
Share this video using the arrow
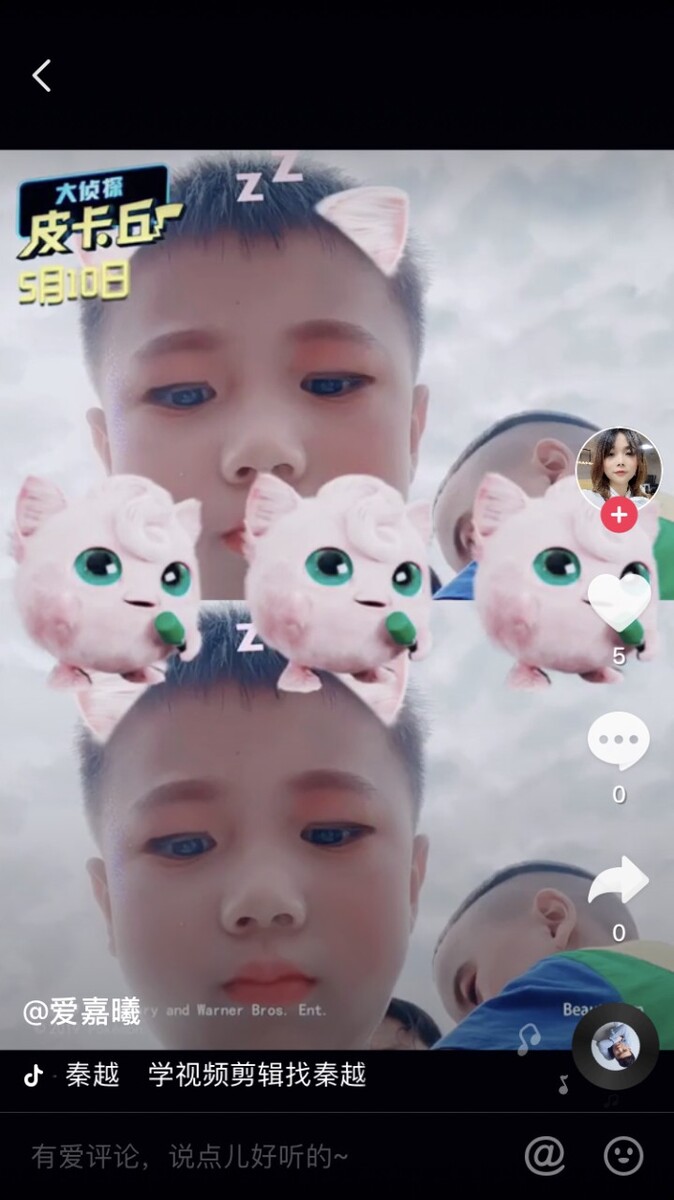(618, 881)
